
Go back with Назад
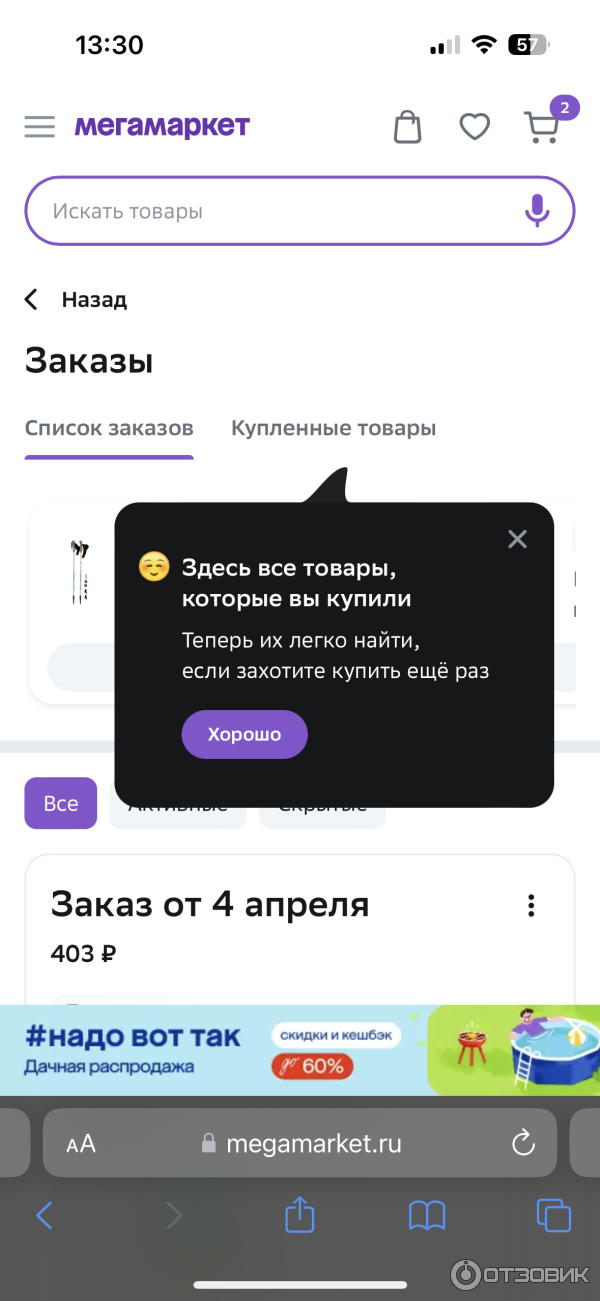(77, 299)
